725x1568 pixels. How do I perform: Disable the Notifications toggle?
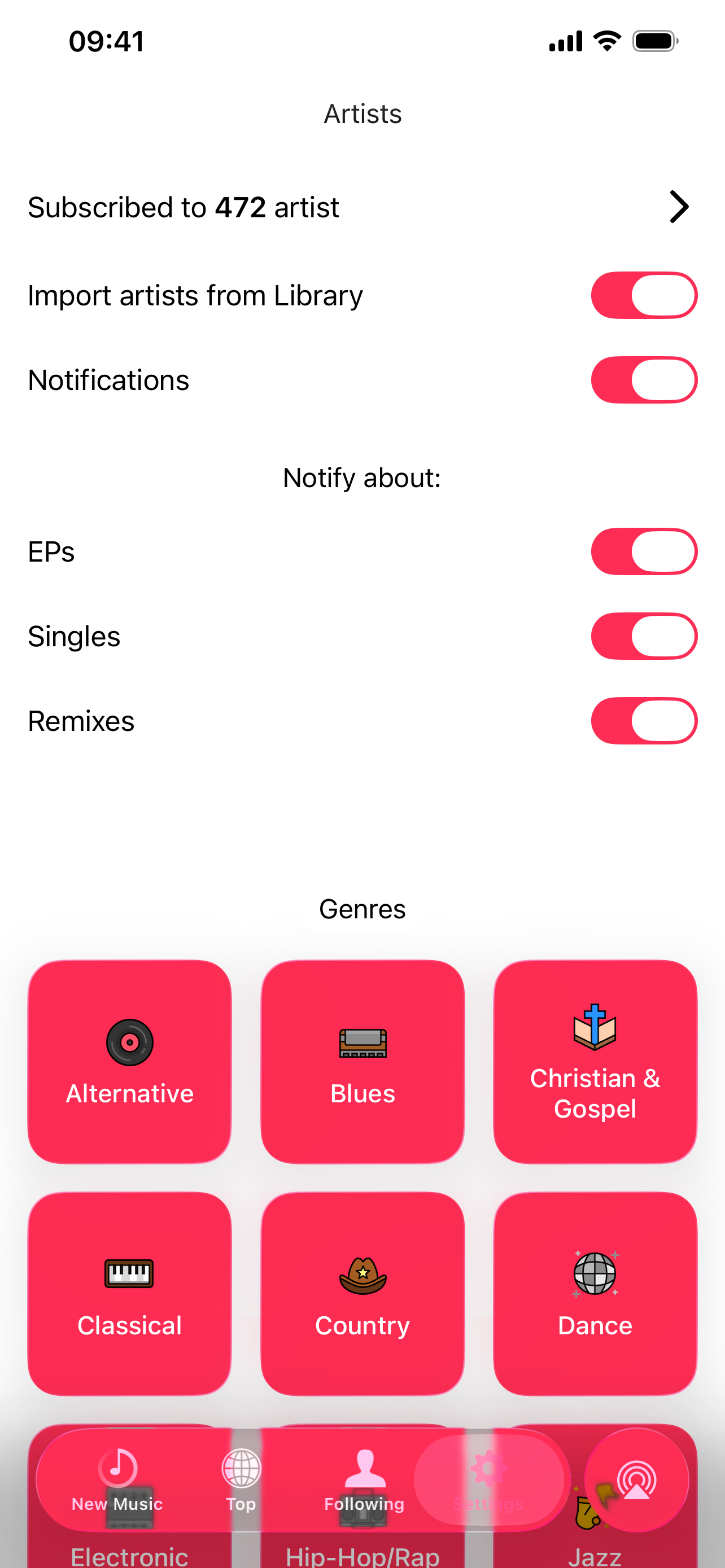point(644,379)
